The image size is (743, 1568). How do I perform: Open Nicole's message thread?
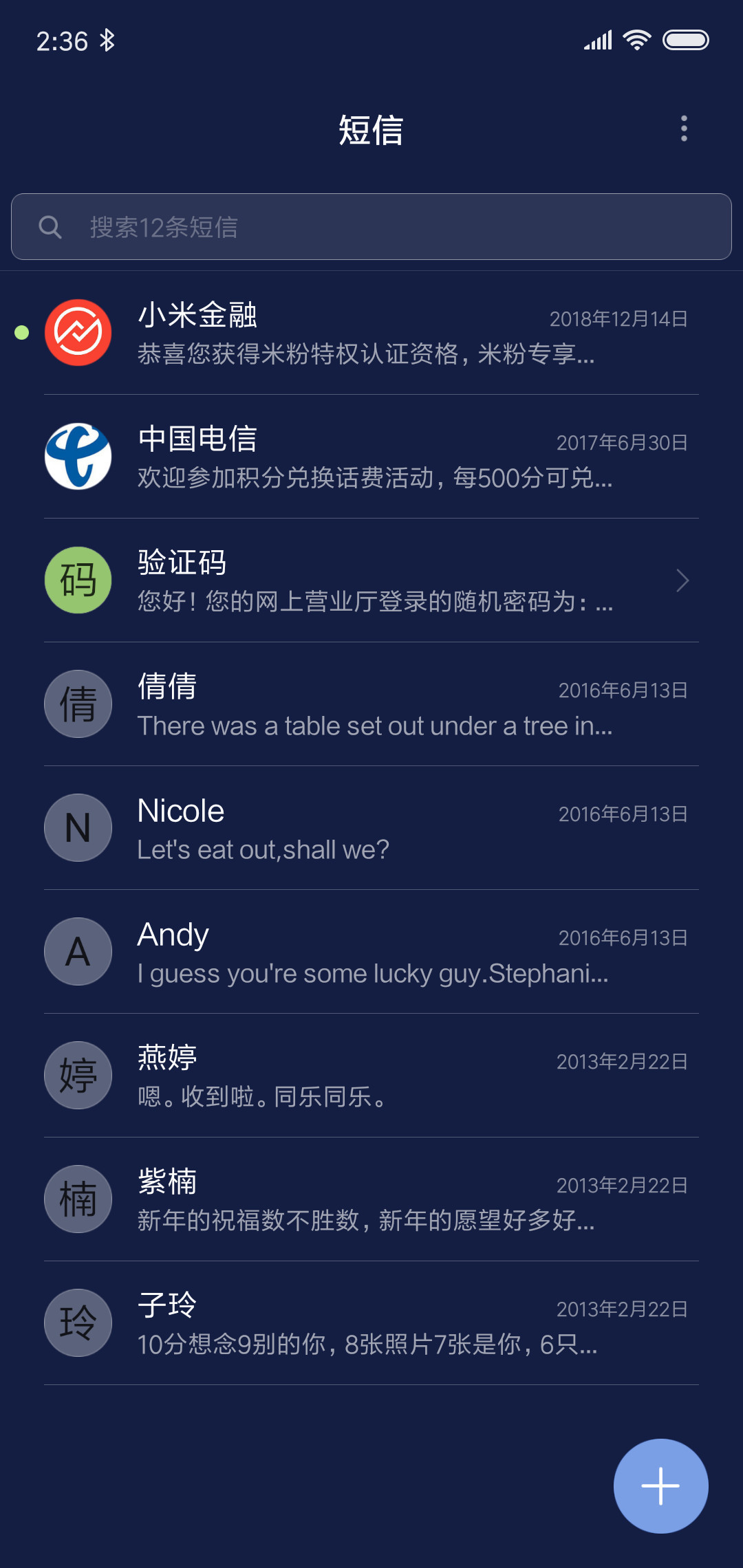371,828
